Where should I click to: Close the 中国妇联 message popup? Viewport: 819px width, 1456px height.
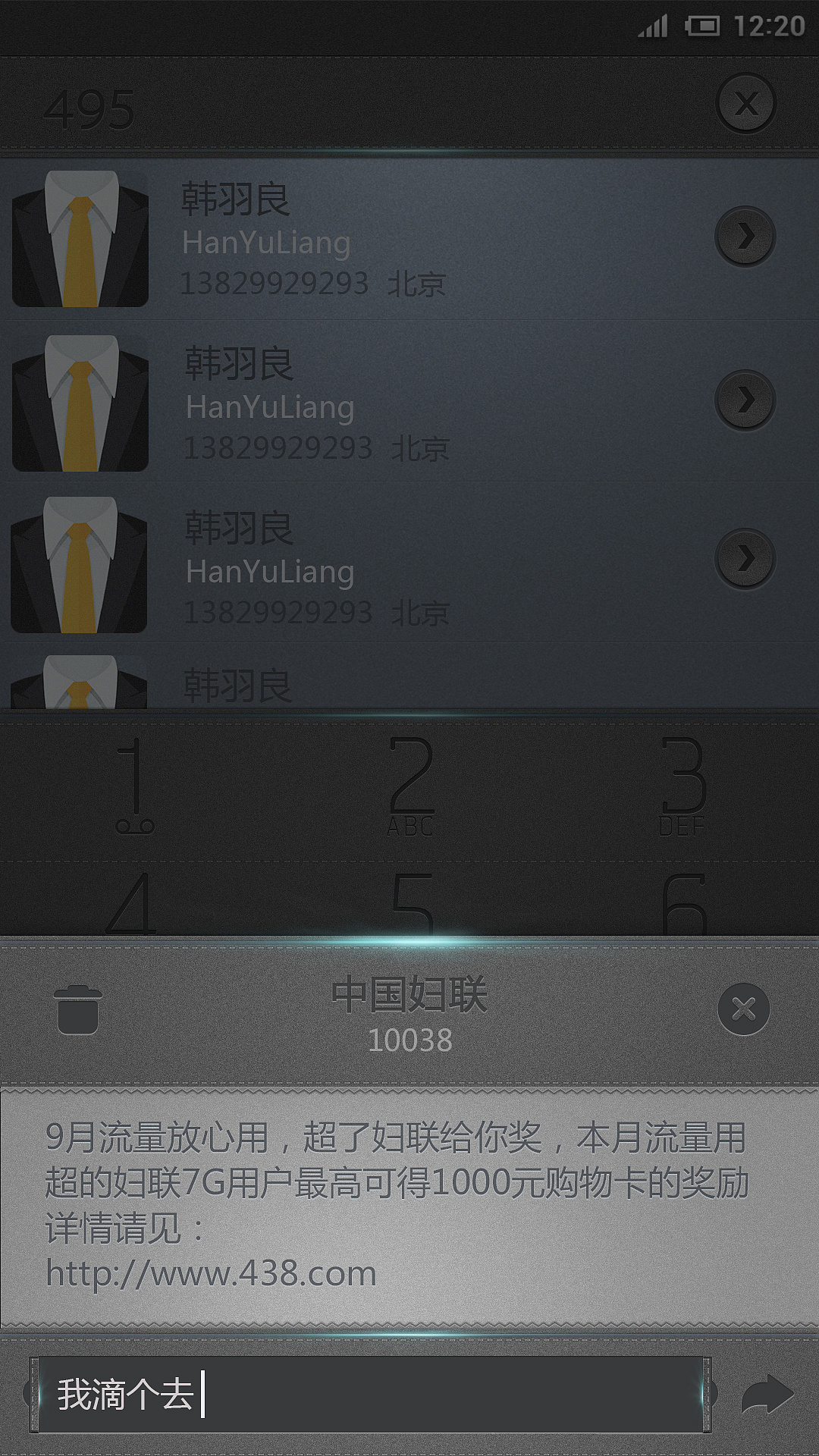point(743,1009)
